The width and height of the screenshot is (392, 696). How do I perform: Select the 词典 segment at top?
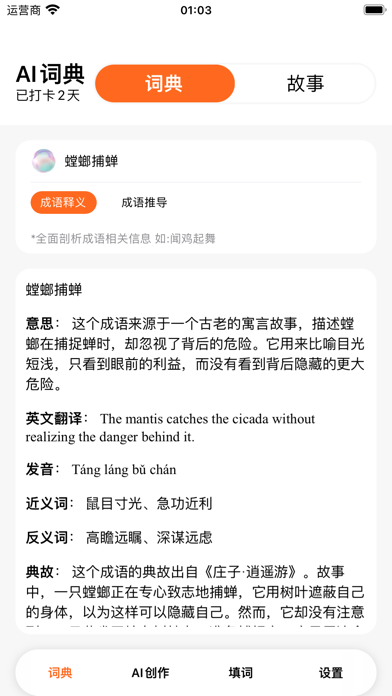(165, 83)
